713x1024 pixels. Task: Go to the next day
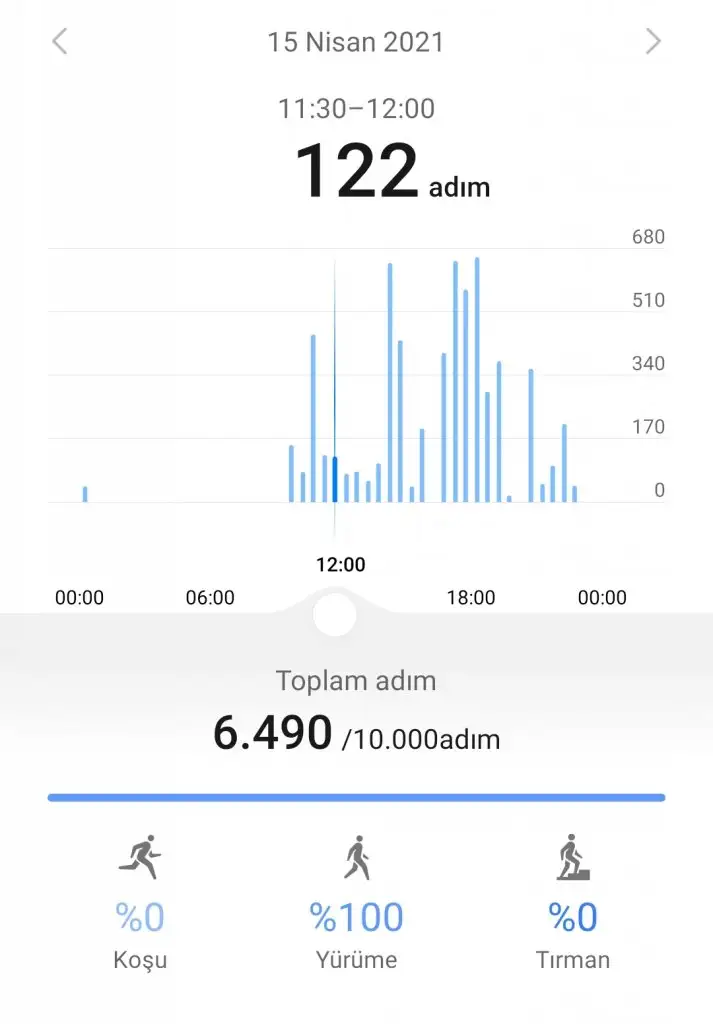[x=653, y=42]
